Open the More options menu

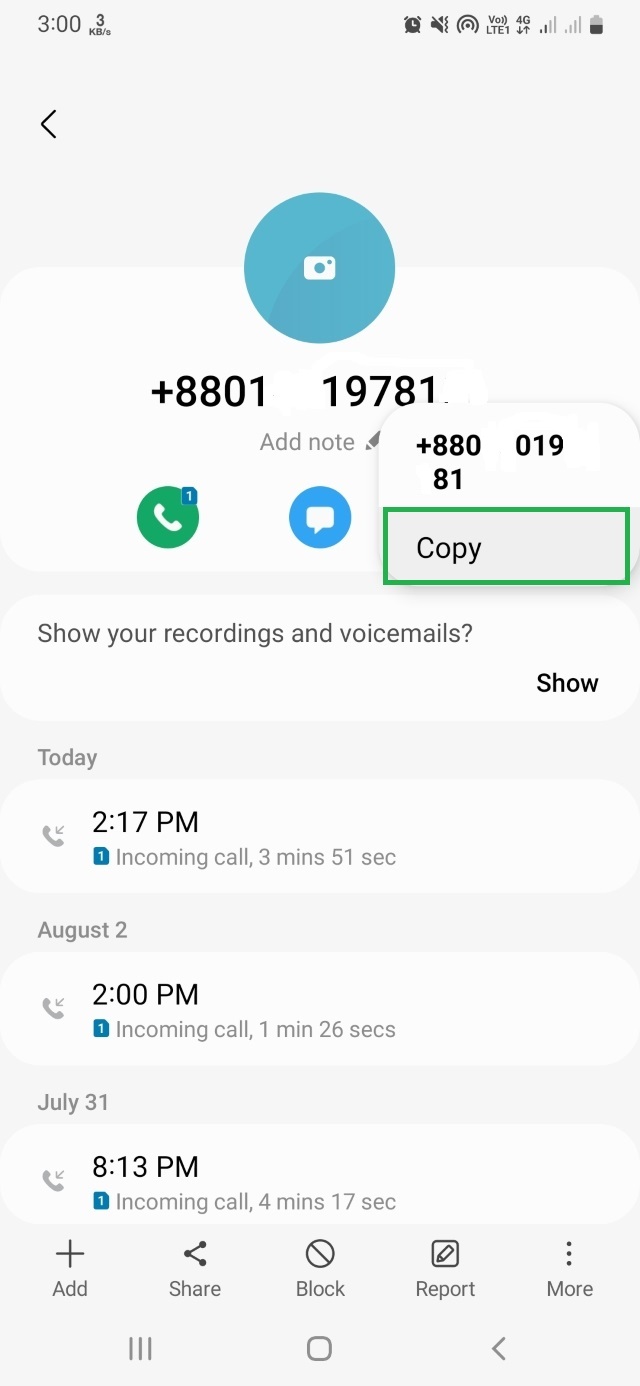click(x=569, y=1269)
